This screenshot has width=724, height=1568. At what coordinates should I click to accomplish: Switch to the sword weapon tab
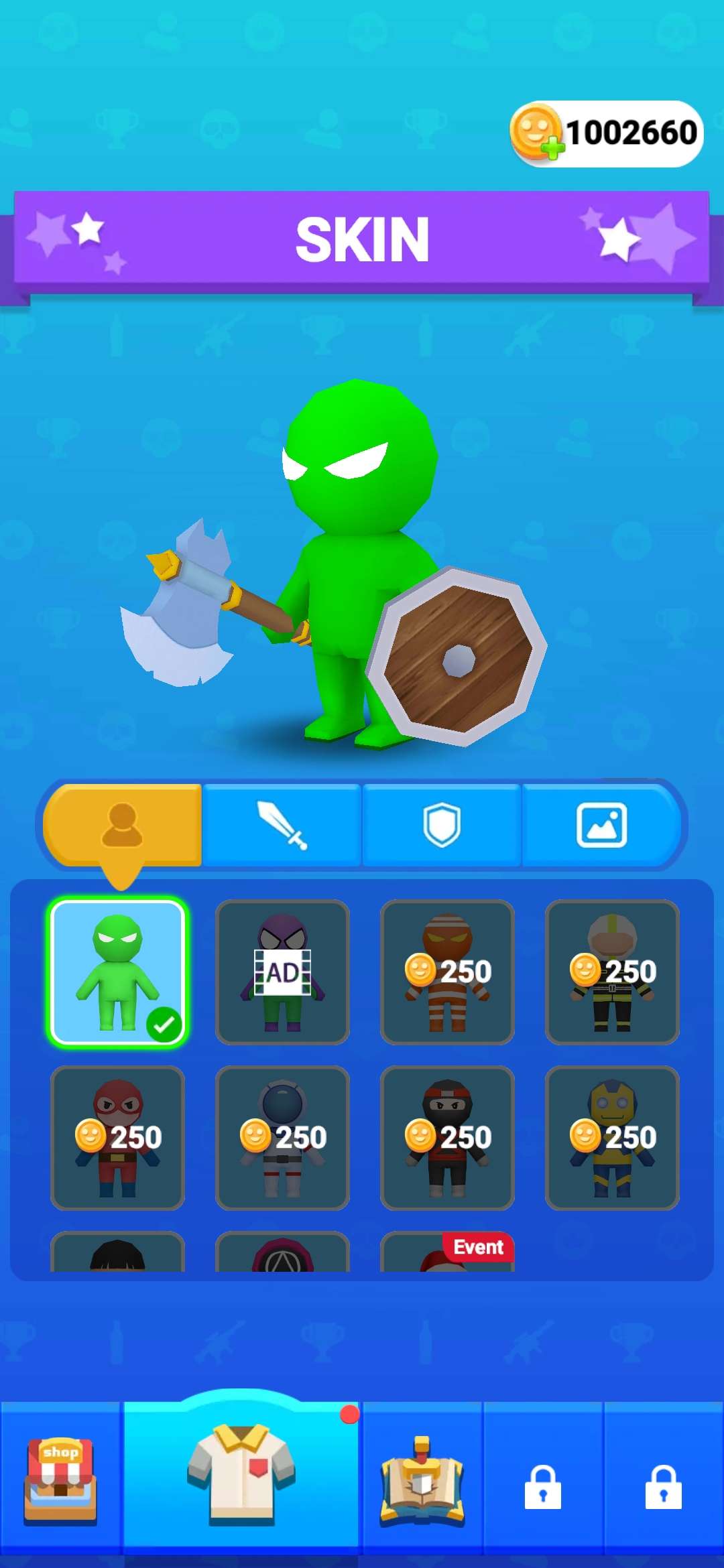(282, 826)
